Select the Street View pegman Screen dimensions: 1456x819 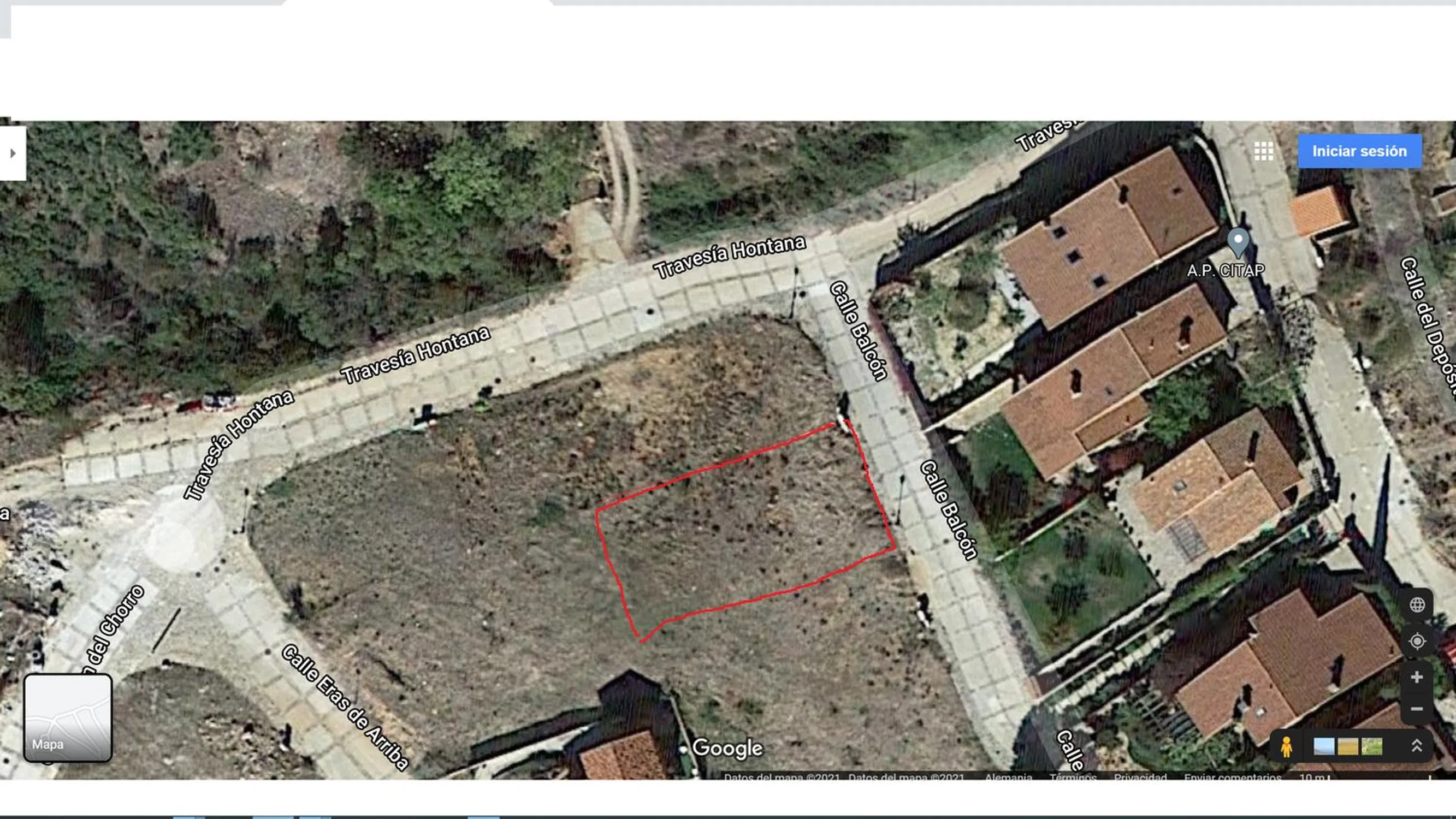click(x=1287, y=746)
